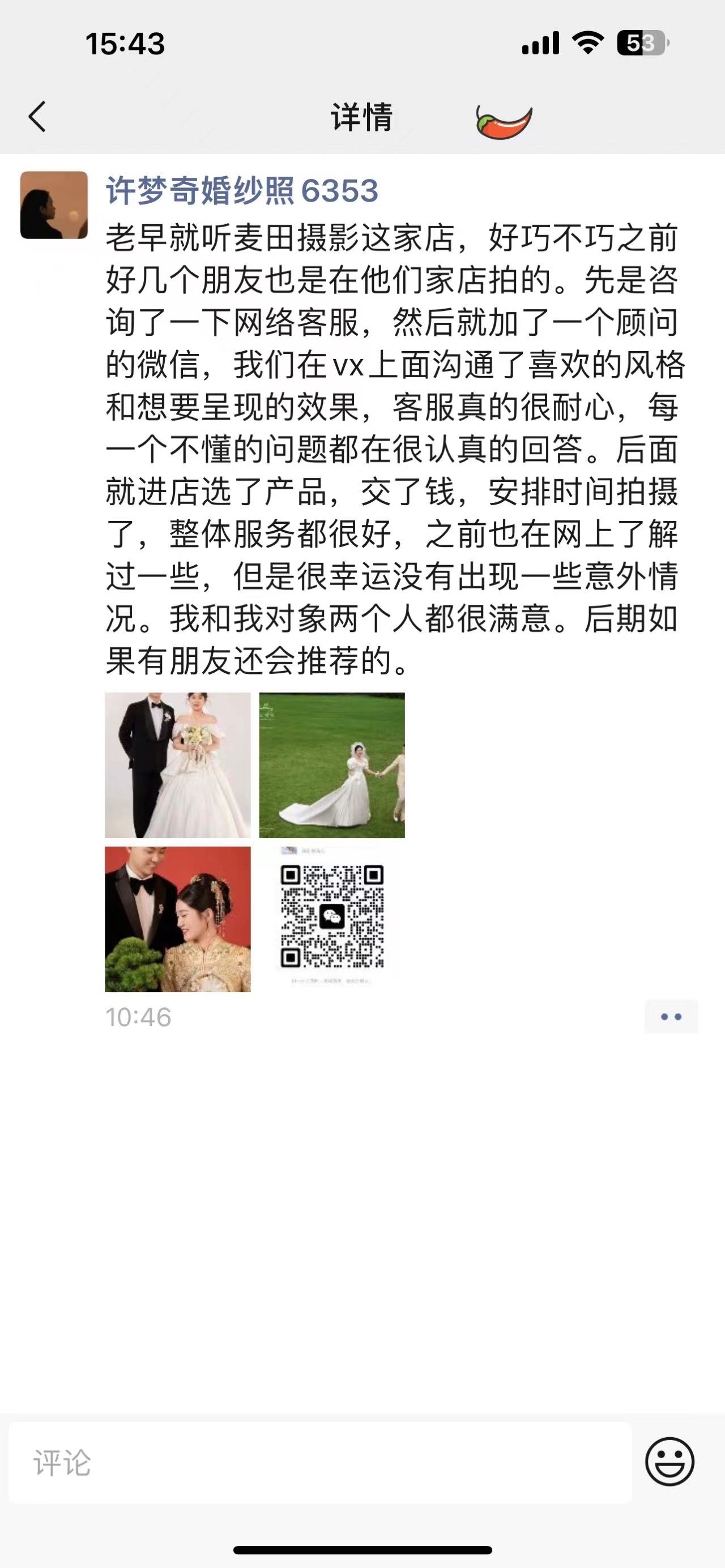Tap the 评论 comment field
Screen dimensions: 725x1568
[x=320, y=1463]
